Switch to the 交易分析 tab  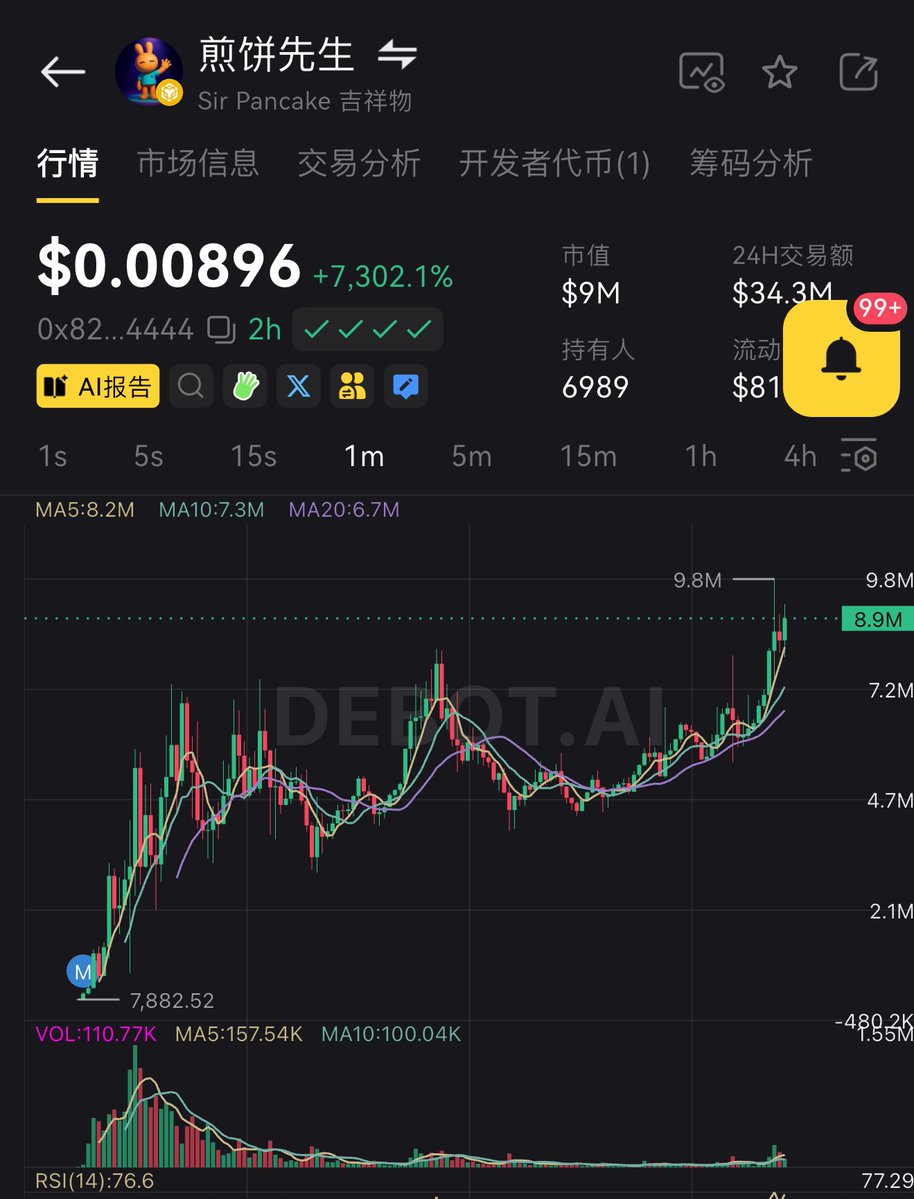pyautogui.click(x=358, y=163)
